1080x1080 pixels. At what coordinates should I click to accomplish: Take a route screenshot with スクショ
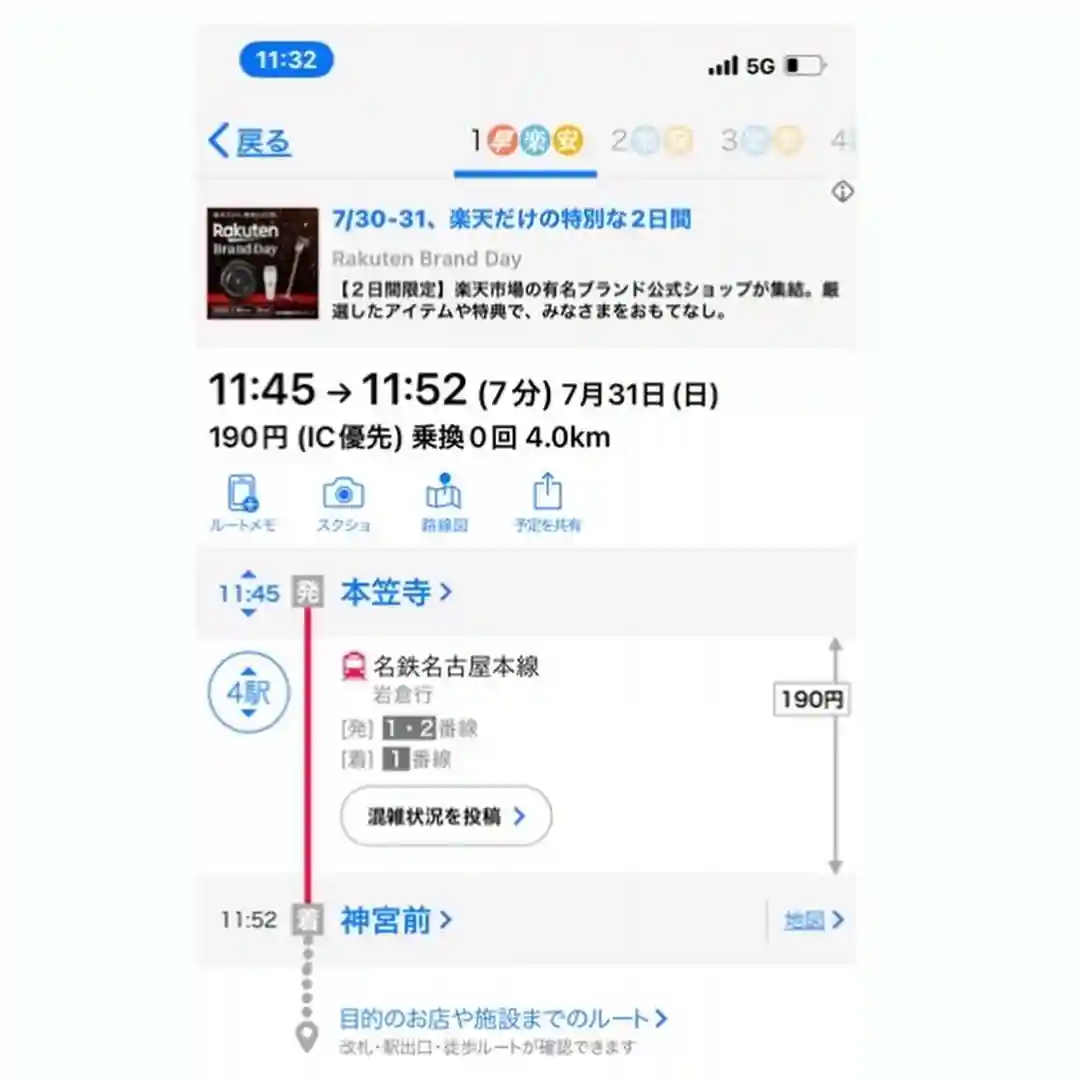[343, 504]
